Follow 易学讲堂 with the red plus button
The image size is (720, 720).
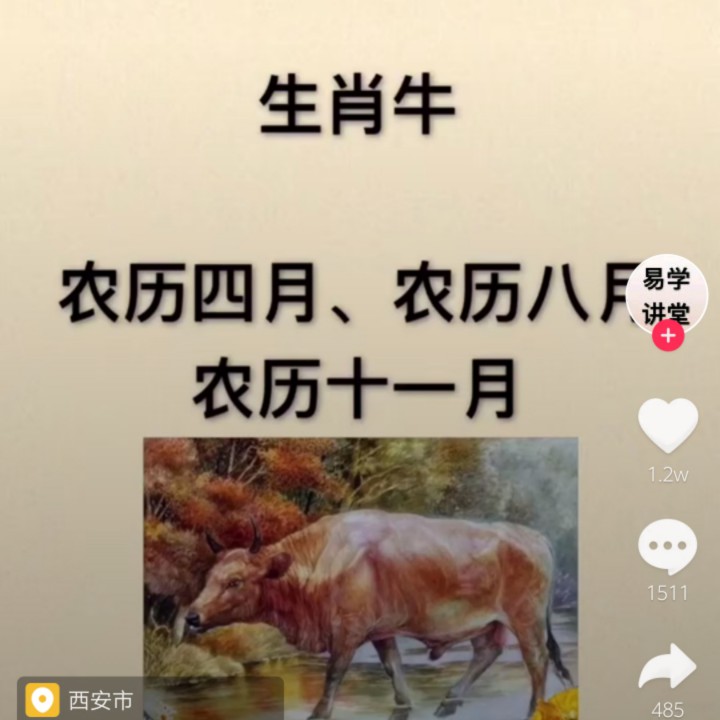(667, 337)
